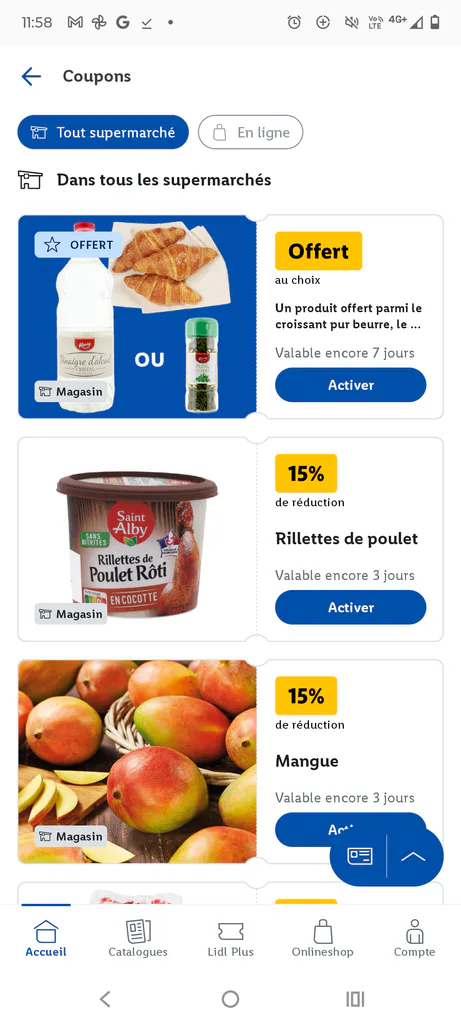
Task: Tap the system home button
Action: coord(230,999)
